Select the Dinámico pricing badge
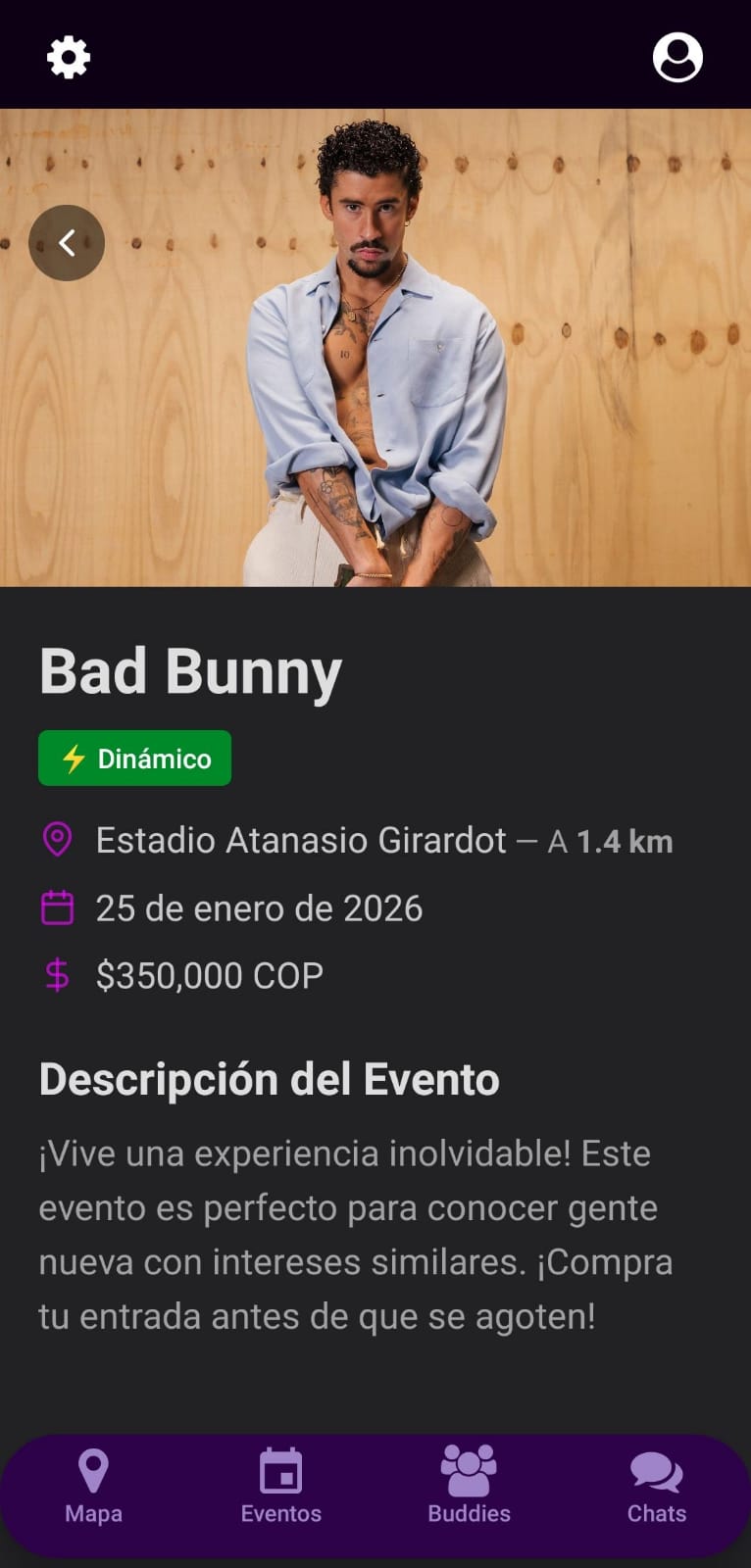 point(133,757)
